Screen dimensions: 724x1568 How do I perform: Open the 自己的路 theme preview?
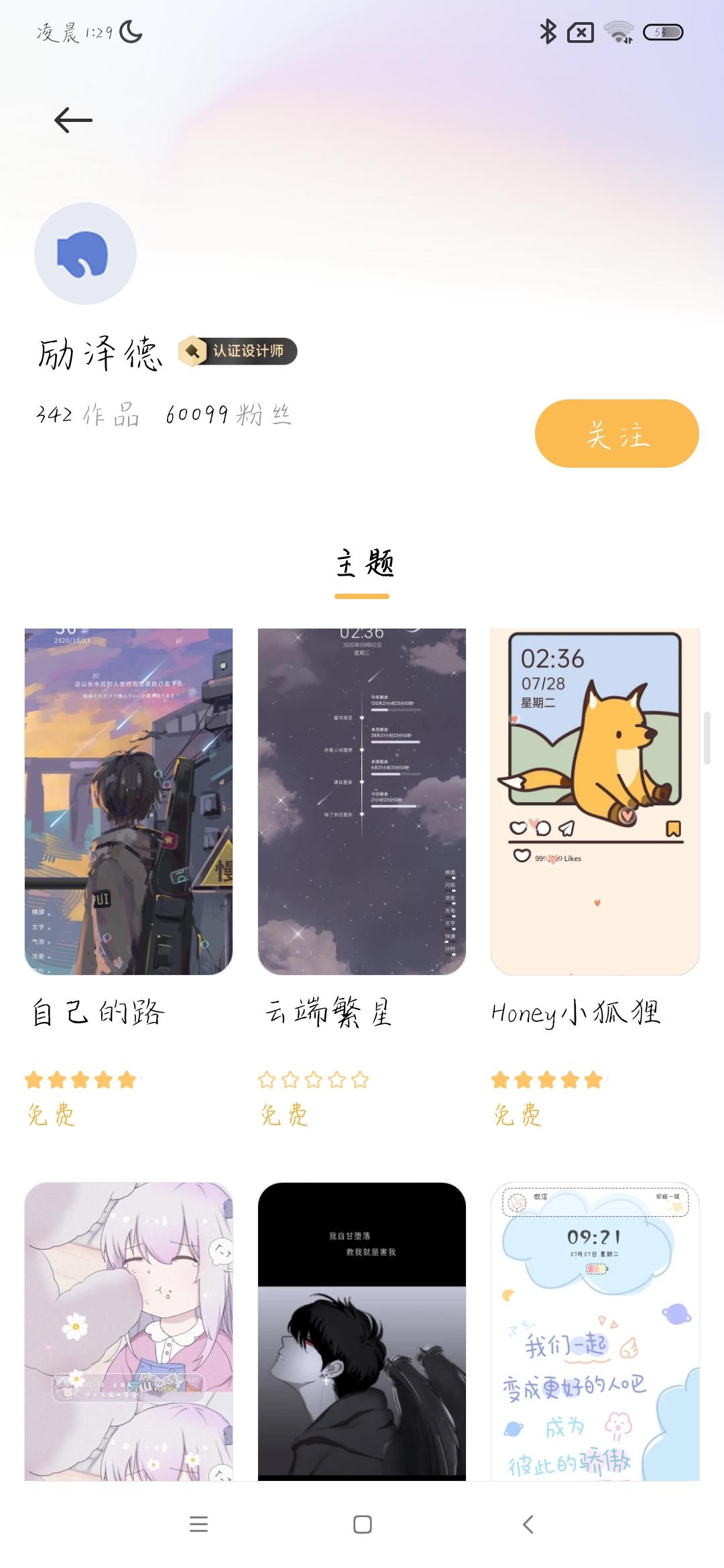click(x=127, y=797)
